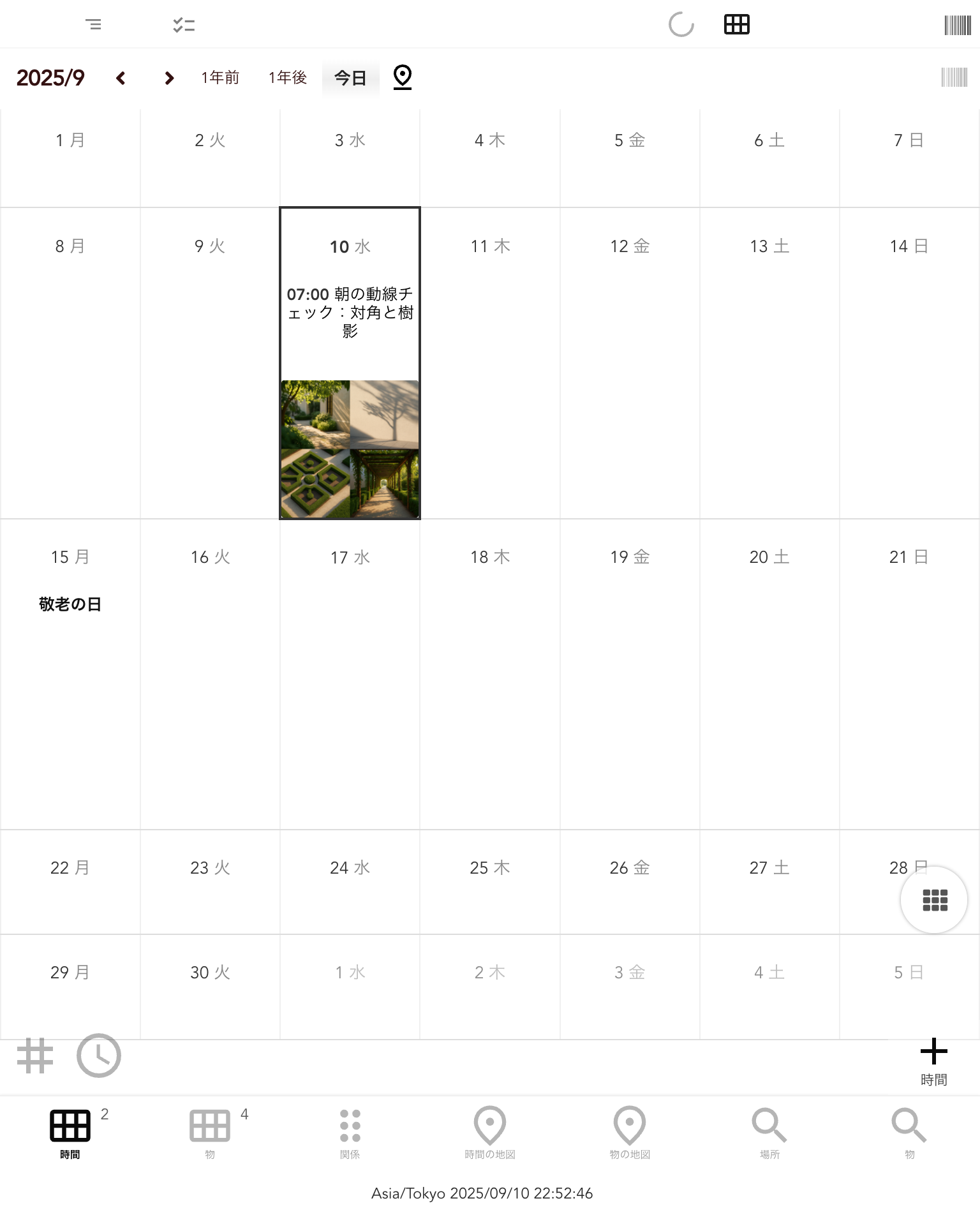Open the grid view icon in the top toolbar

(736, 24)
